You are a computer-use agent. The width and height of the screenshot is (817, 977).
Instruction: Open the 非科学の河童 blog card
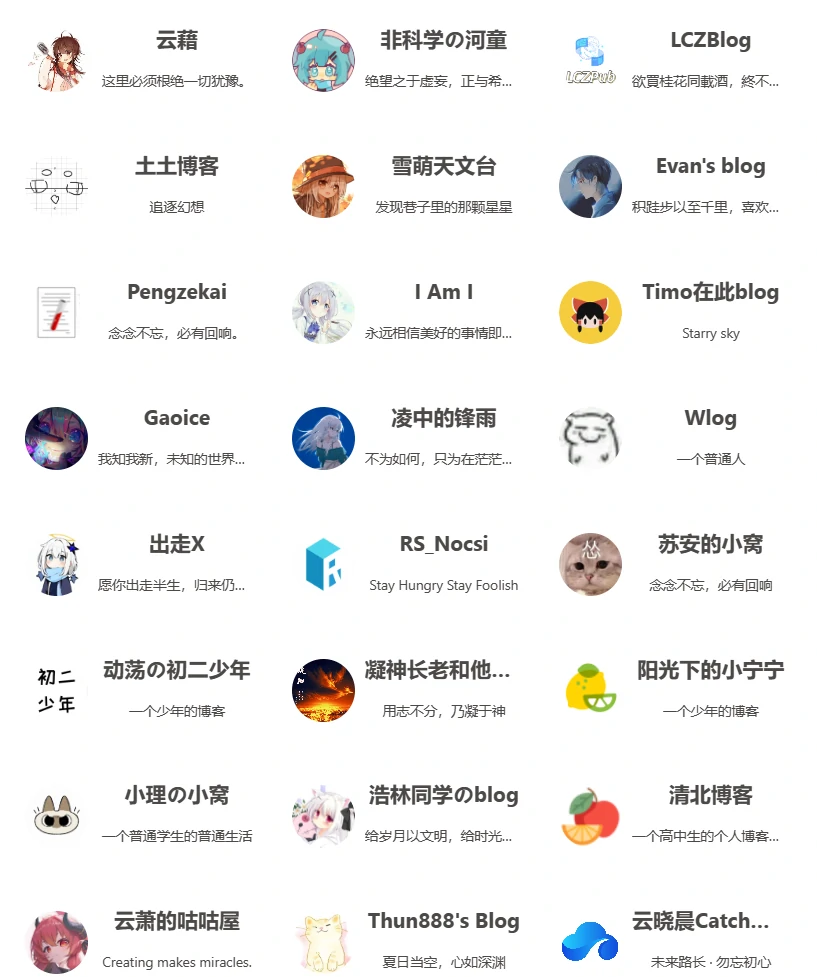coord(443,42)
